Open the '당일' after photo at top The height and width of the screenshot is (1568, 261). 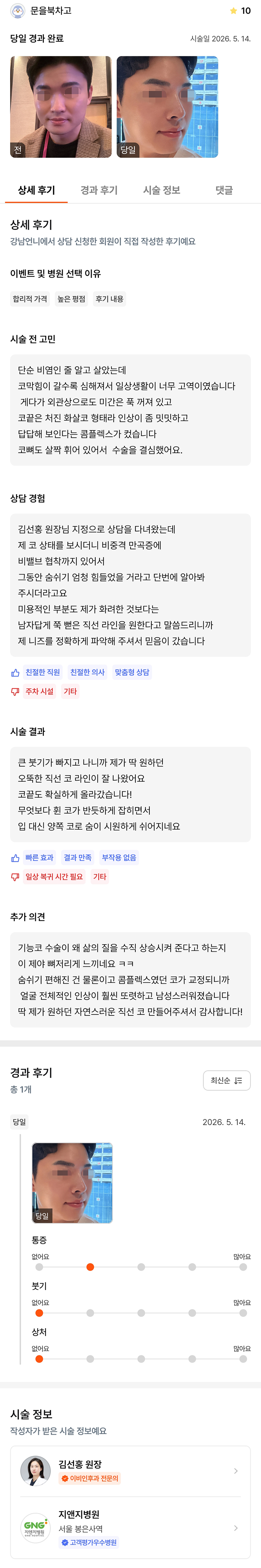click(x=167, y=107)
